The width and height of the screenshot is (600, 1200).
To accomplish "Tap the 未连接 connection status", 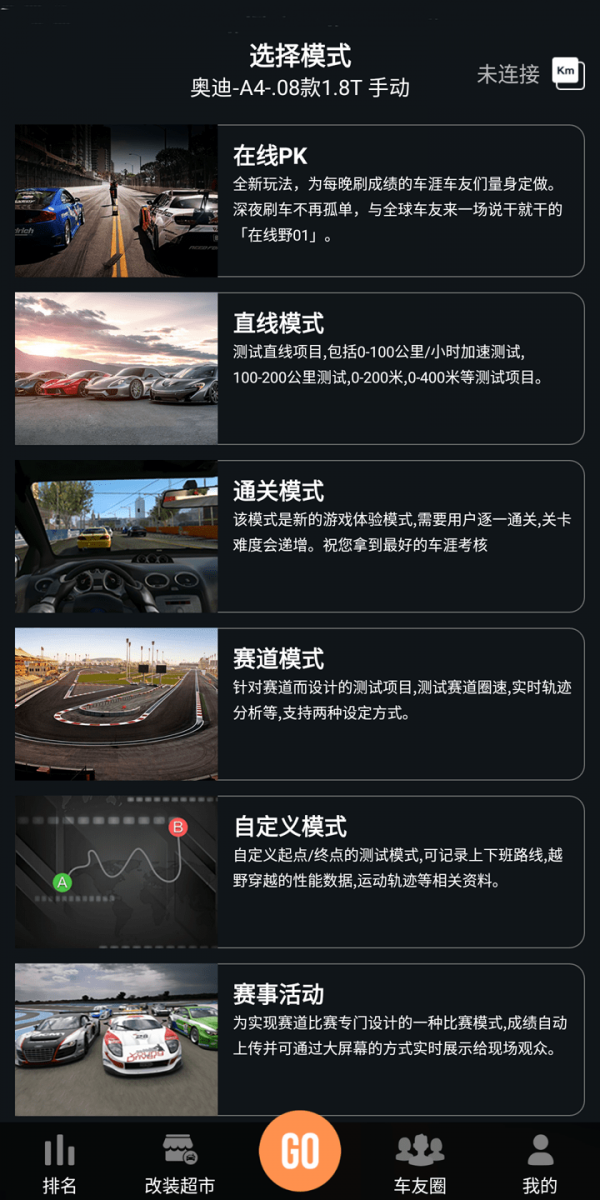I will 508,74.
